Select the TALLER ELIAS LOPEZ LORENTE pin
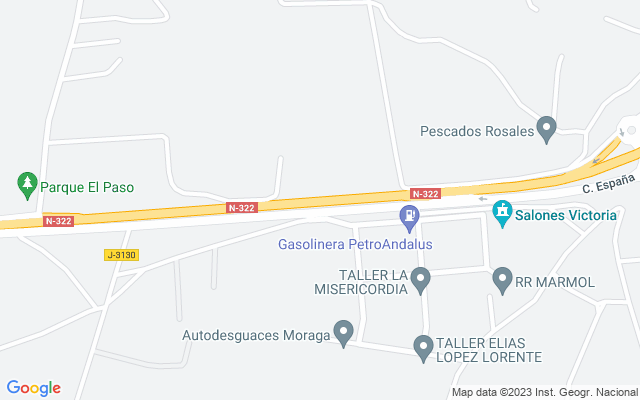The height and width of the screenshot is (400, 640). tap(423, 347)
